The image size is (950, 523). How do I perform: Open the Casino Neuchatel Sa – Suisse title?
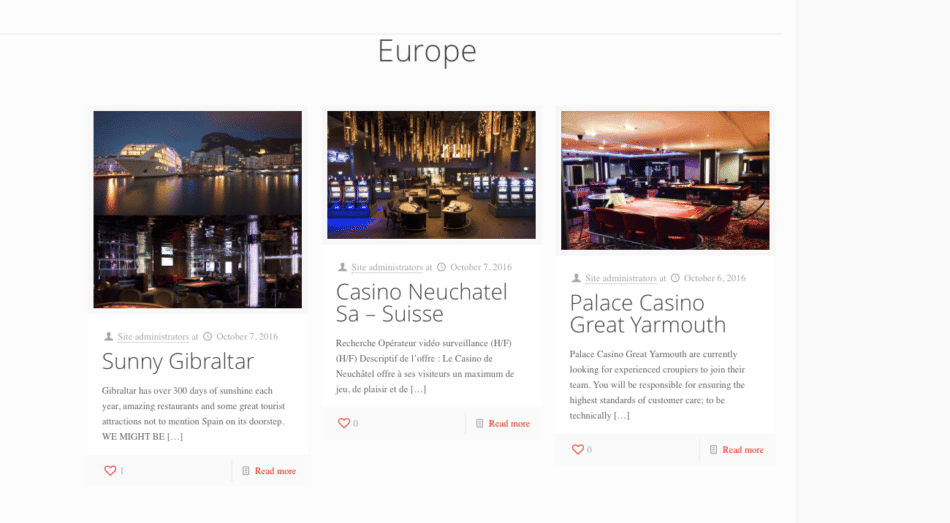(421, 303)
